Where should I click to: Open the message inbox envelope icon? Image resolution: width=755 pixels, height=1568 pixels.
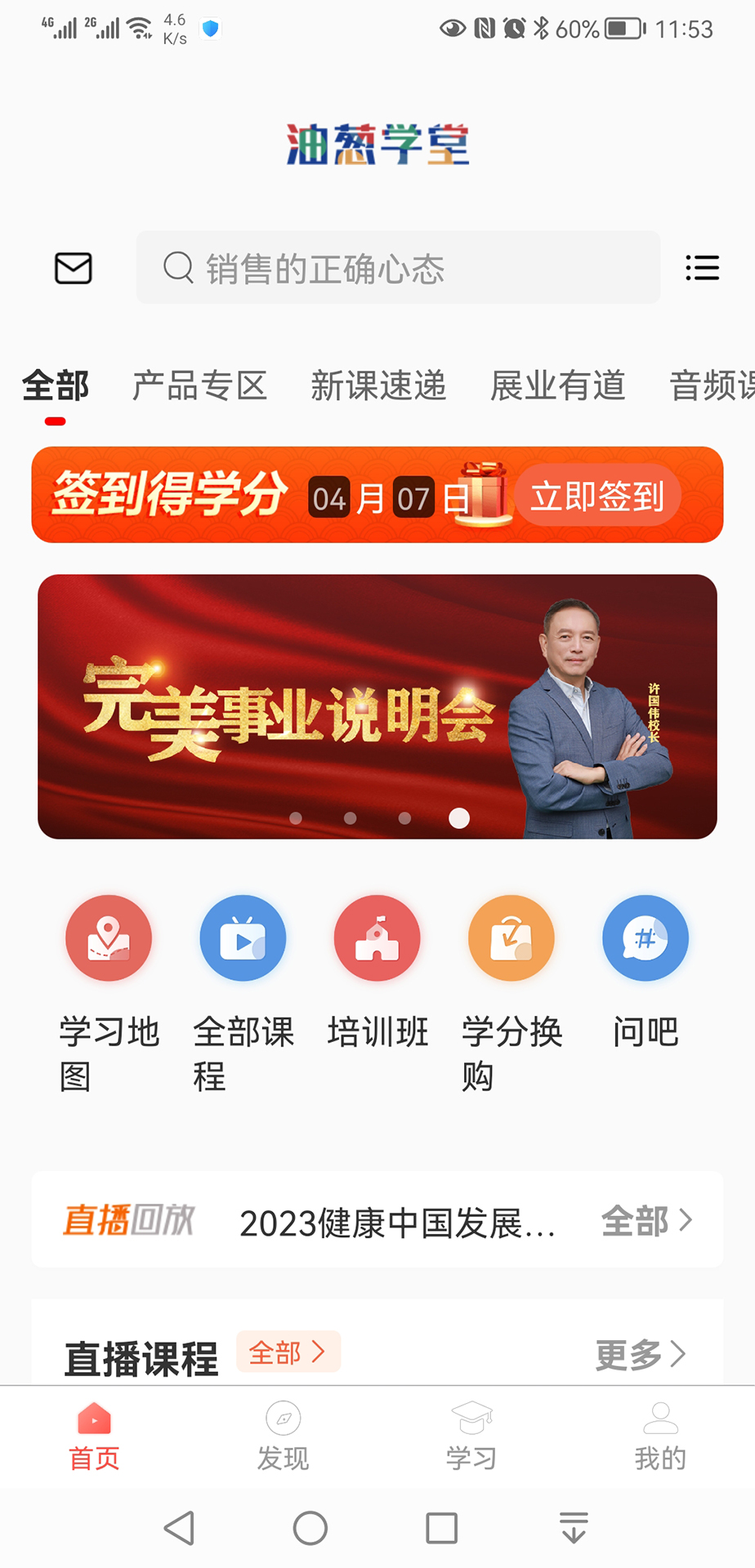pyautogui.click(x=72, y=268)
